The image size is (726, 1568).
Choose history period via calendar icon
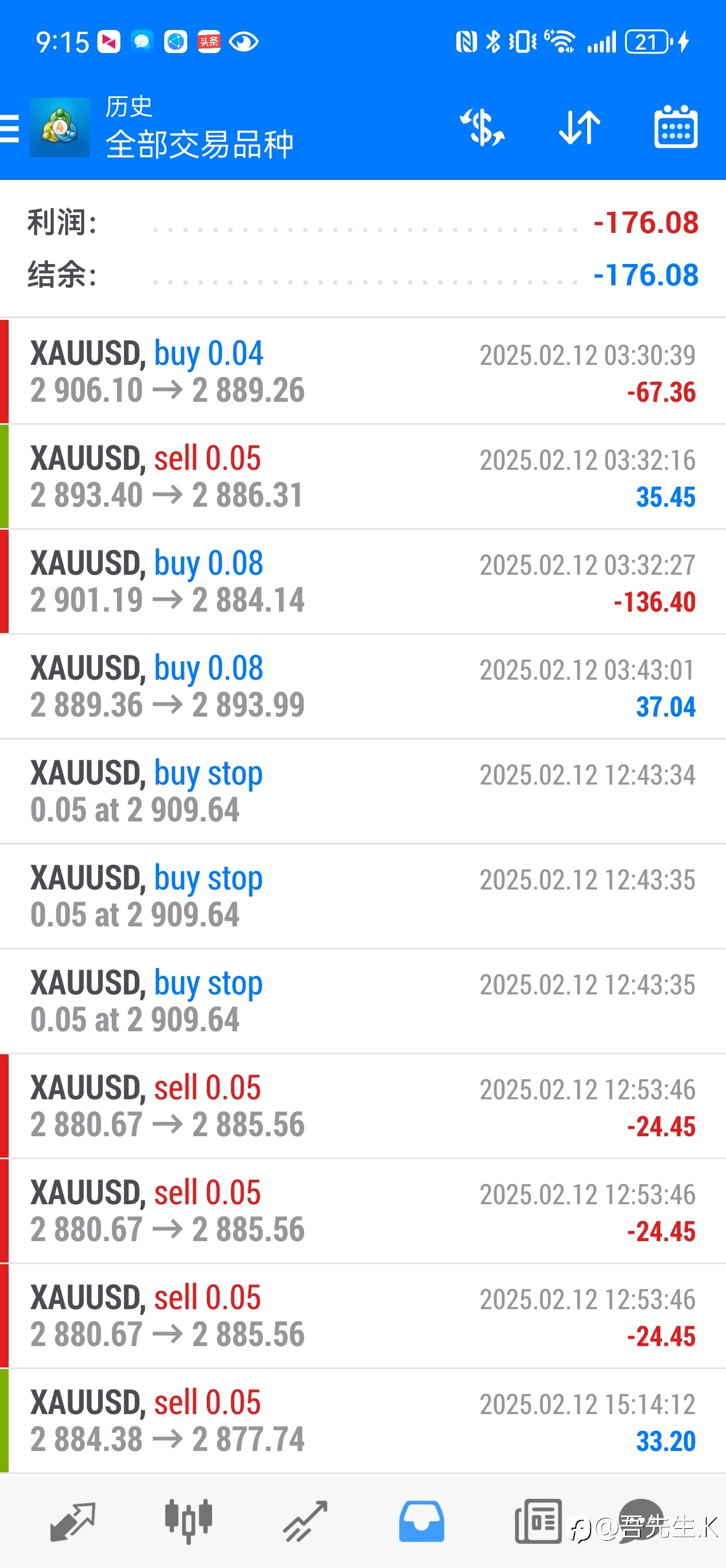[675, 127]
